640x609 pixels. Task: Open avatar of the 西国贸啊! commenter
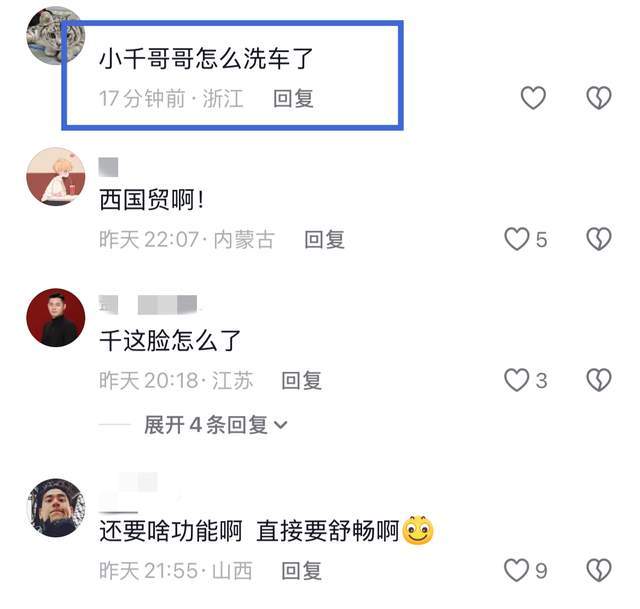coord(56,176)
